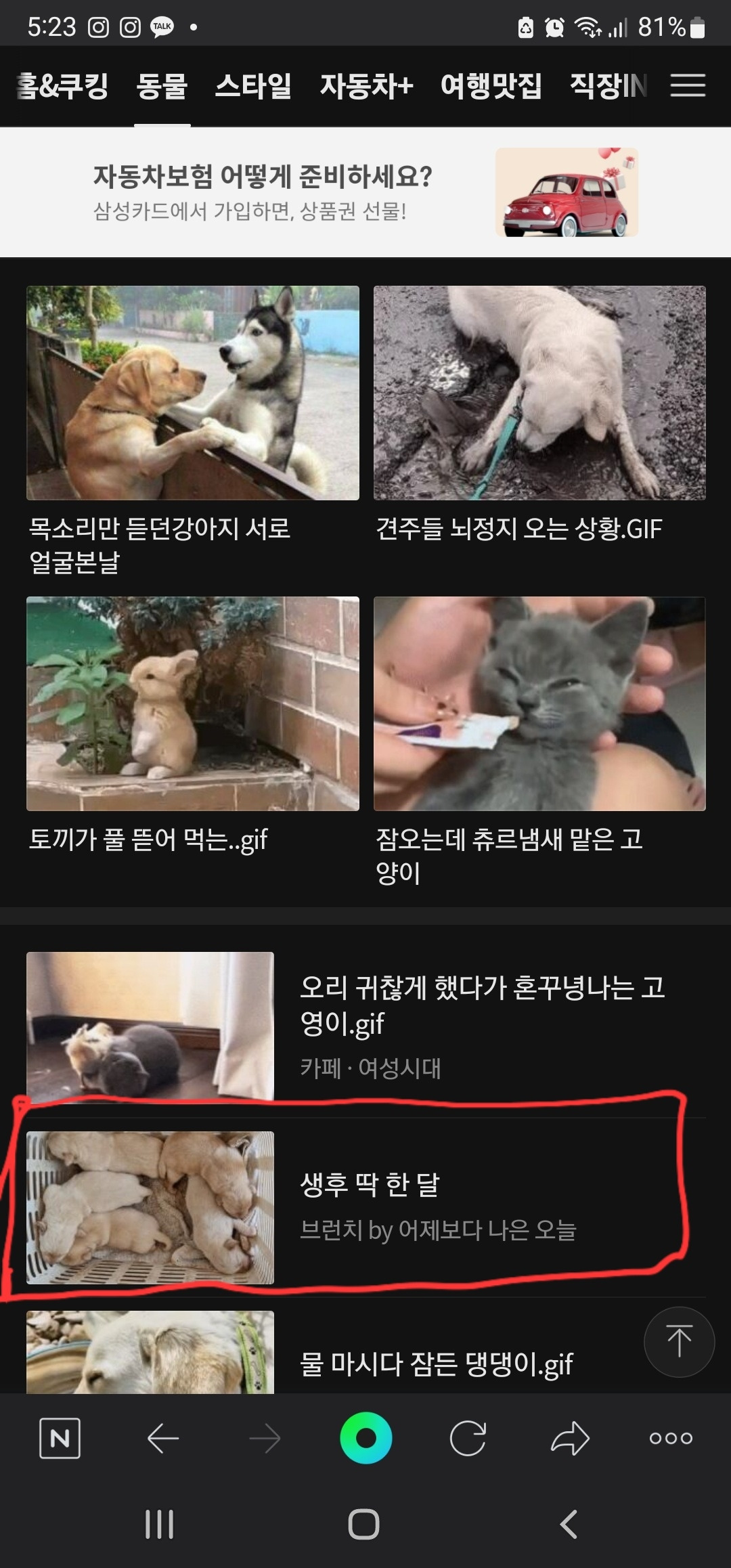Open the 생후 딱 한 달 article
731x1568 pixels.
[366, 1208]
